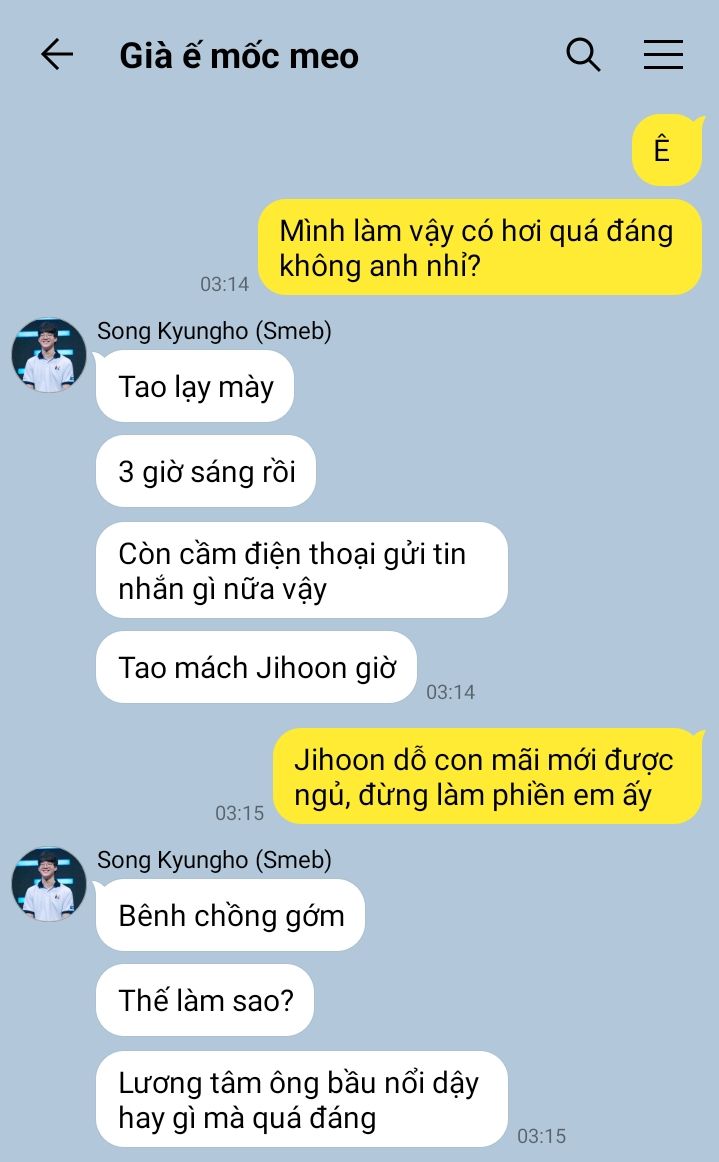Go back using the top-left arrow
The image size is (719, 1162).
(56, 55)
